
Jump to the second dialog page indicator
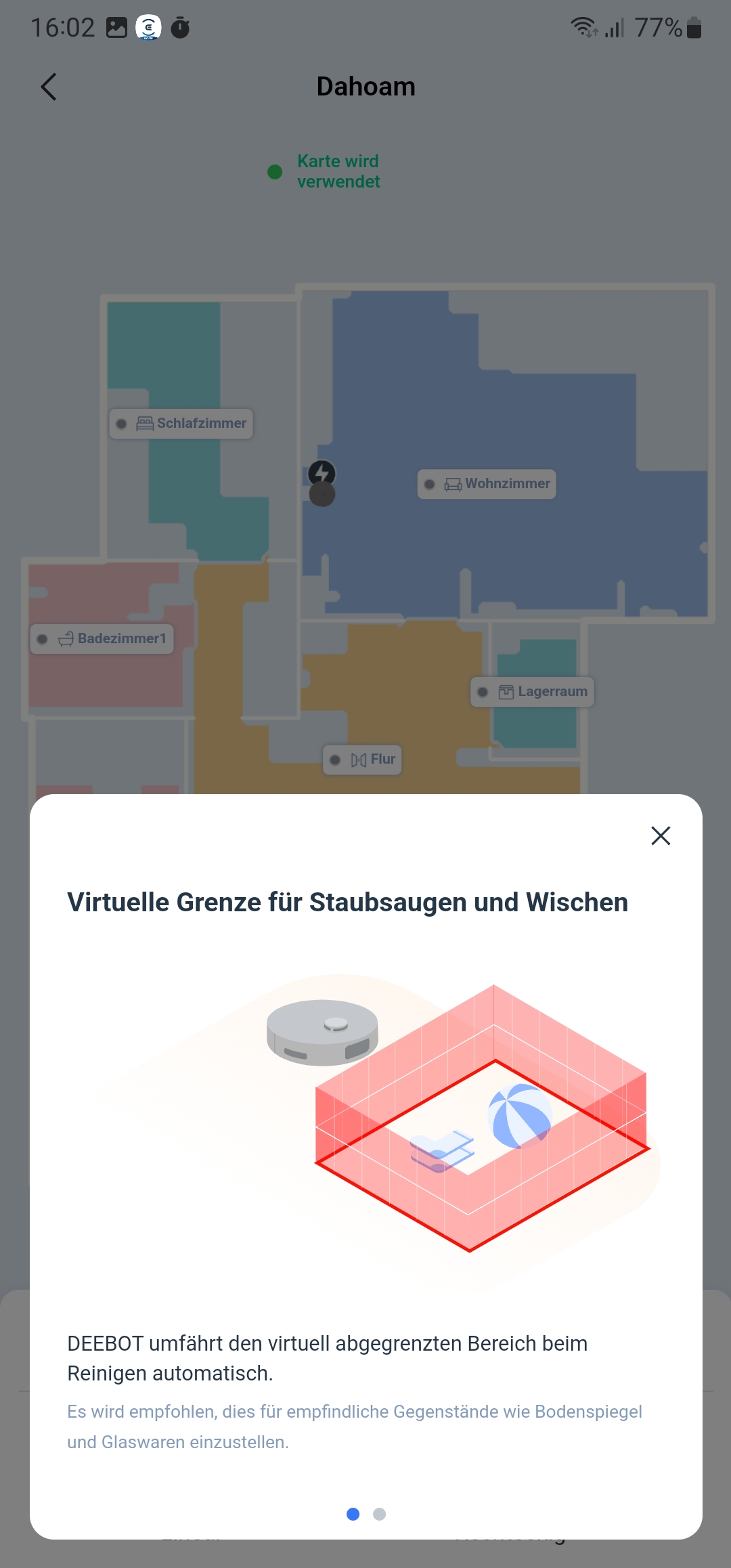(380, 1514)
